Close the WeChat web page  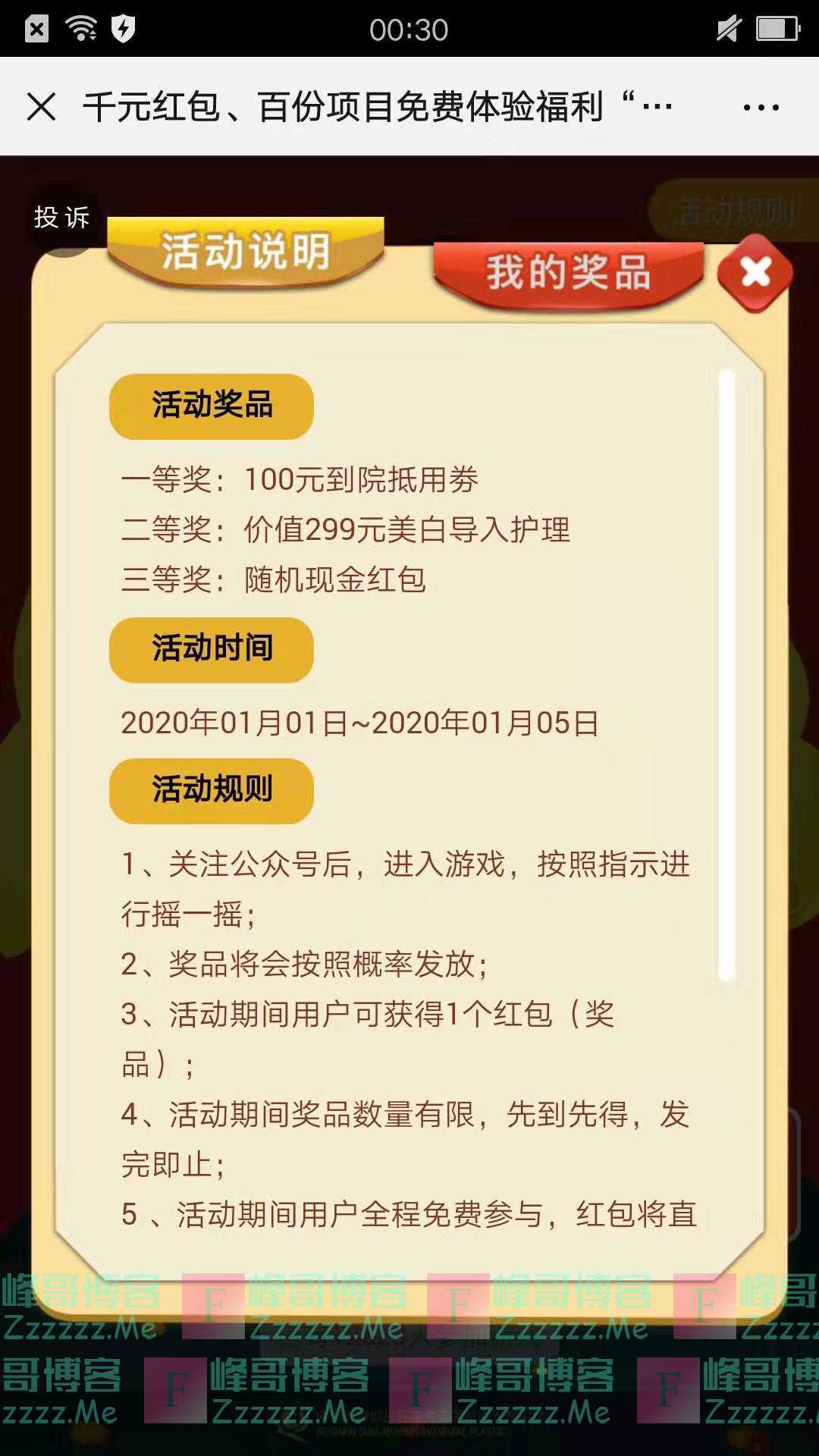[x=41, y=107]
